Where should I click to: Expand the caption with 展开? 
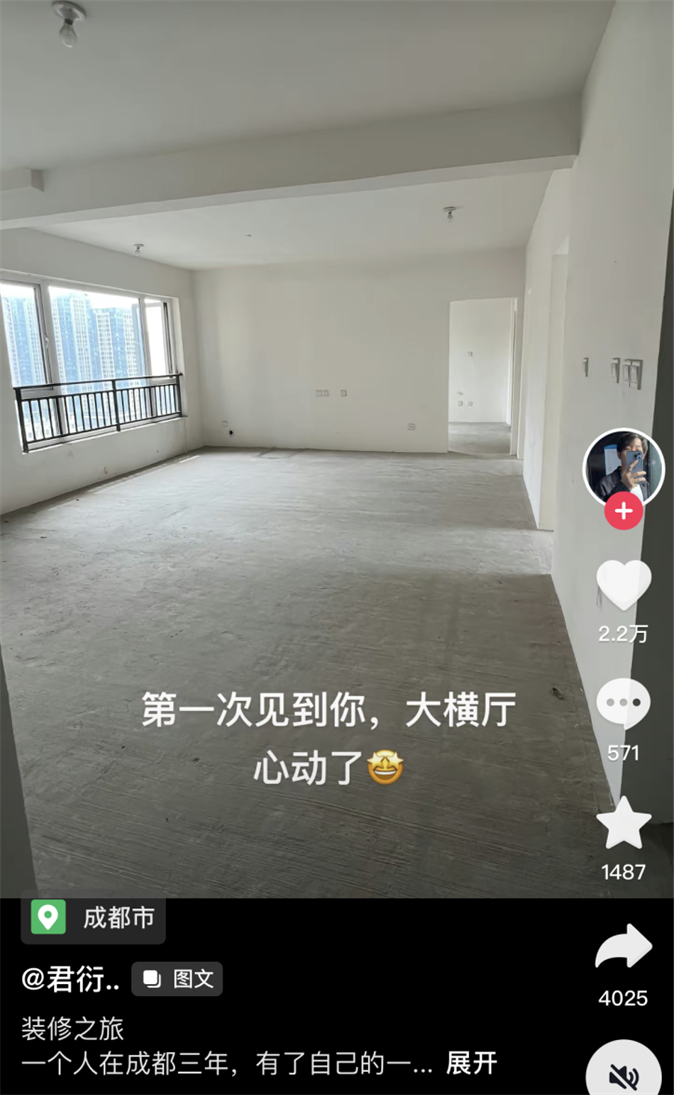(x=471, y=1063)
